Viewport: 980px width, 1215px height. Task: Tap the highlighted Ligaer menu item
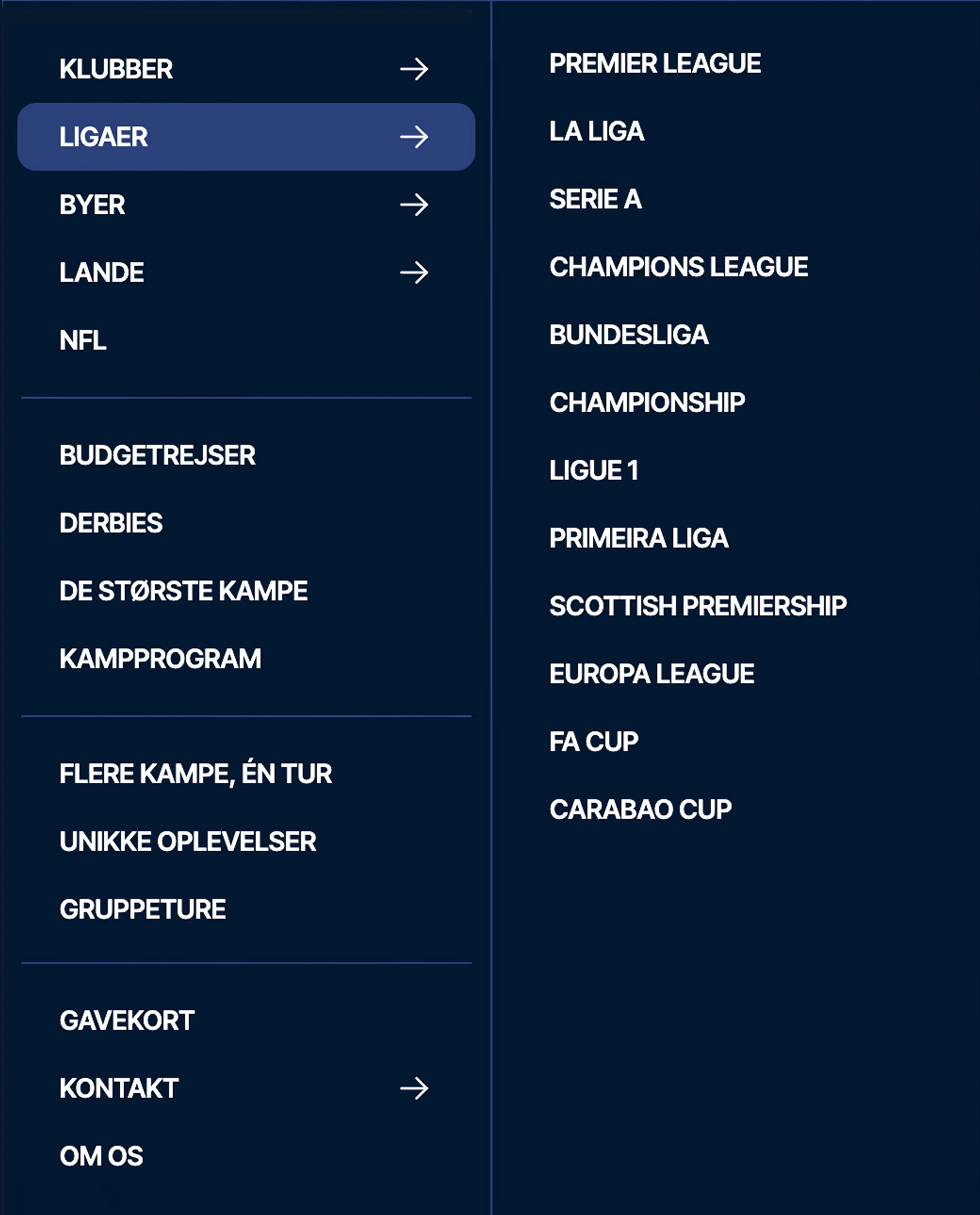point(246,137)
